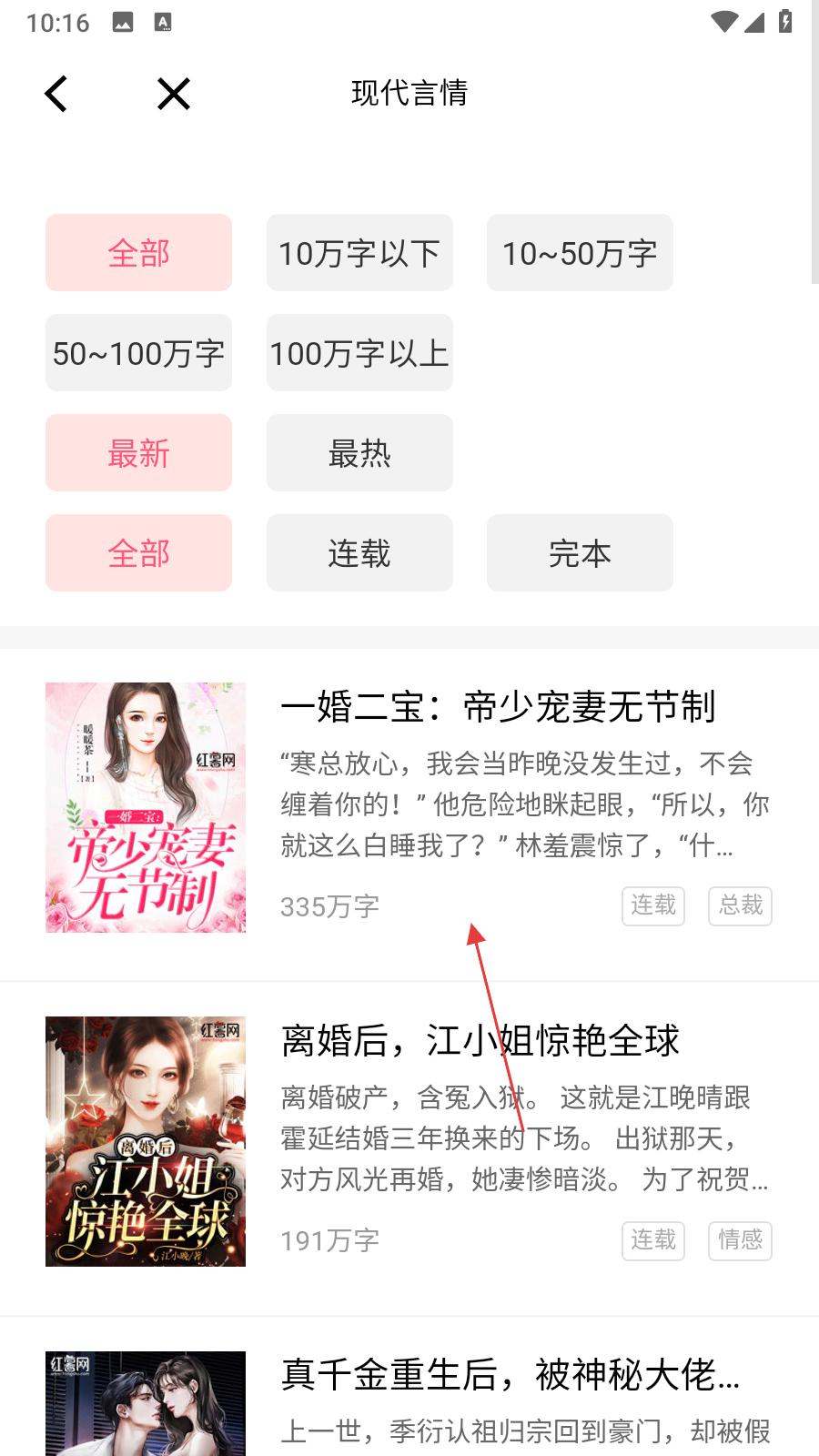The height and width of the screenshot is (1456, 819).
Task: Open the book 真千金重生后，被神秘大佬
Action: click(x=510, y=1374)
